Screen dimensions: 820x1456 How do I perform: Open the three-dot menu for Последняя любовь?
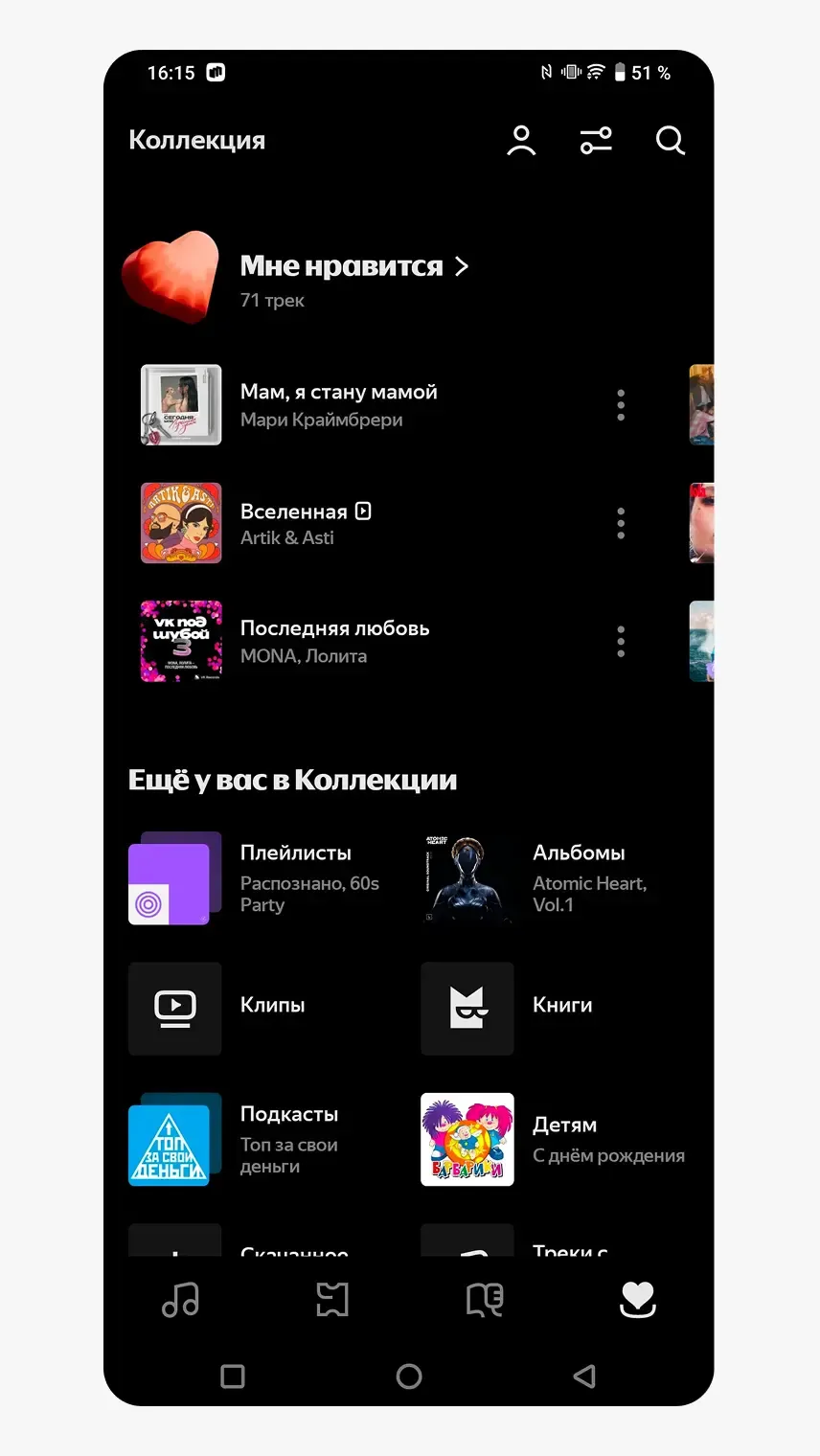click(620, 642)
